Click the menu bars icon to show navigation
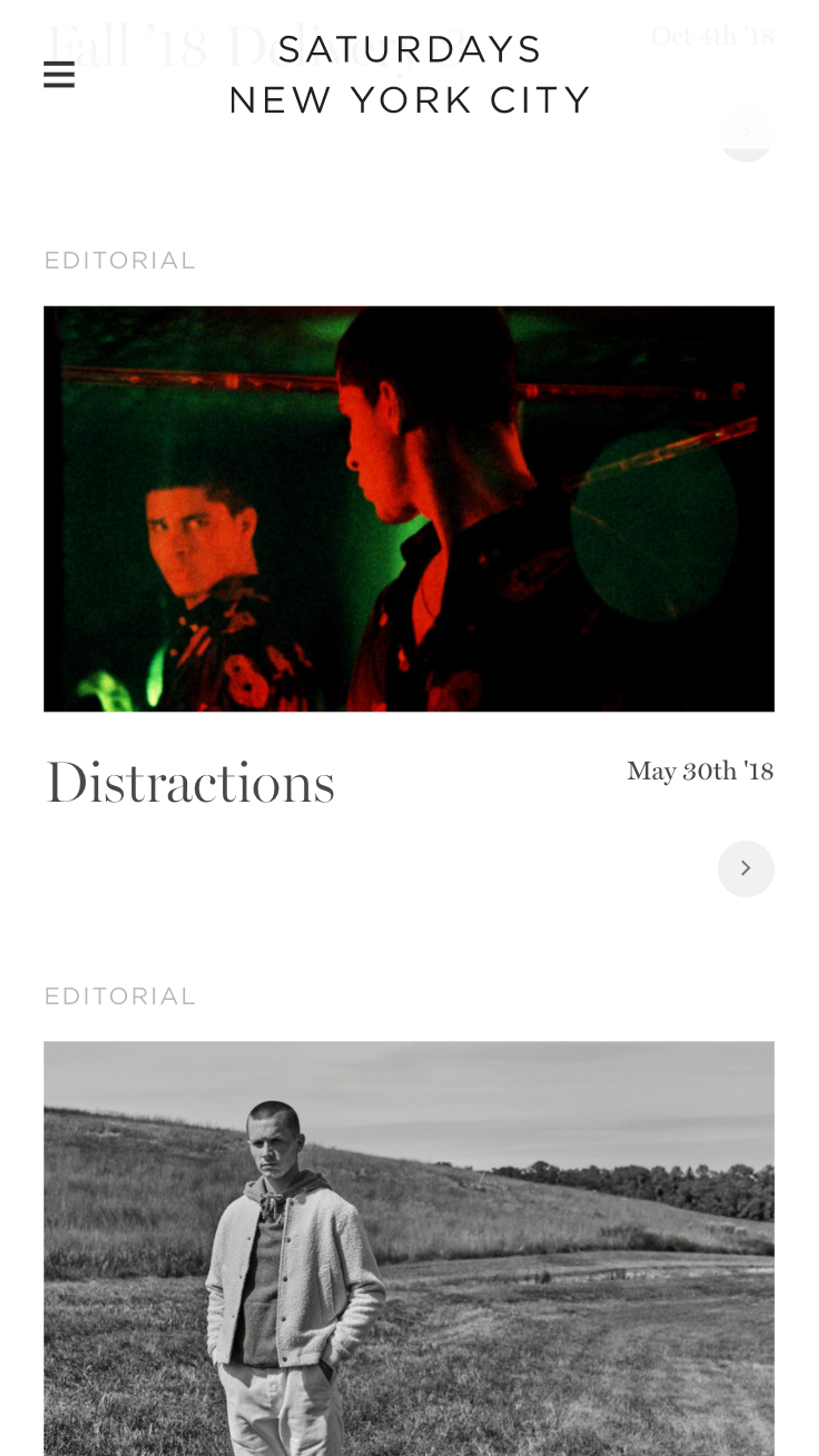Viewport: 819px width, 1456px height. (60, 74)
